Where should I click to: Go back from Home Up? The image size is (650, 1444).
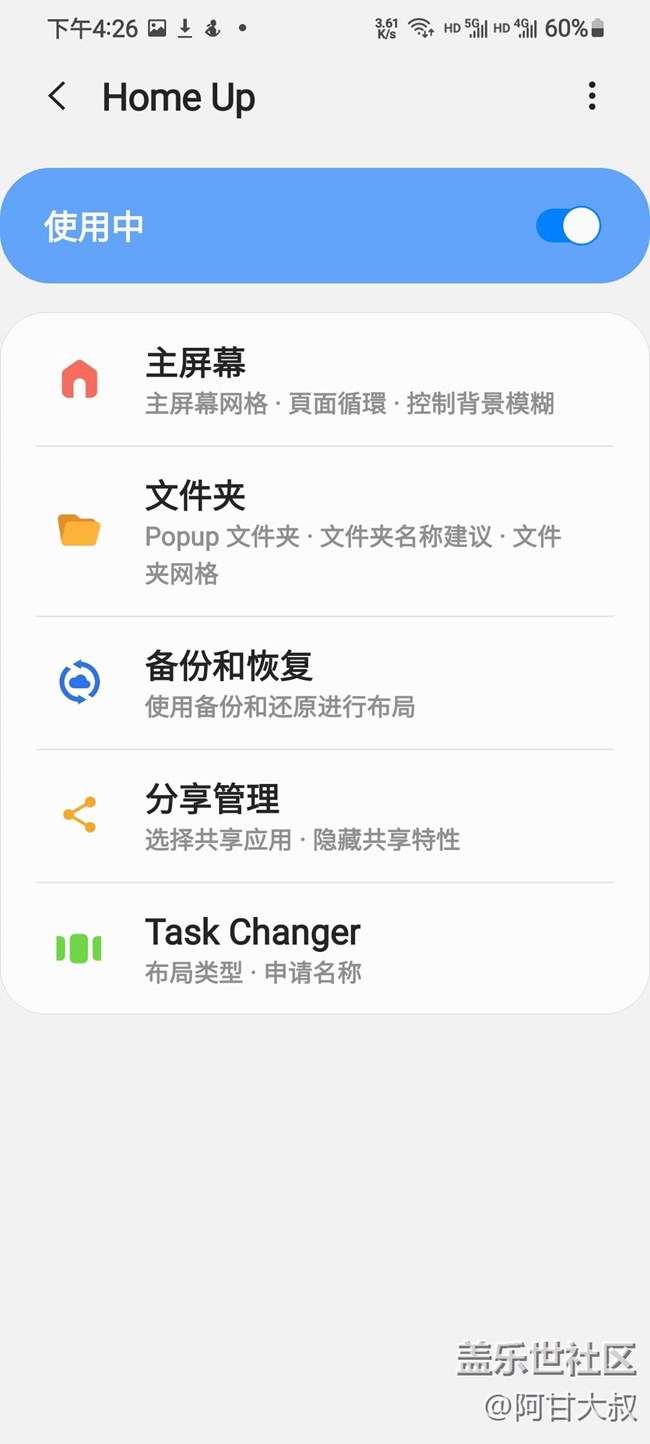coord(57,97)
